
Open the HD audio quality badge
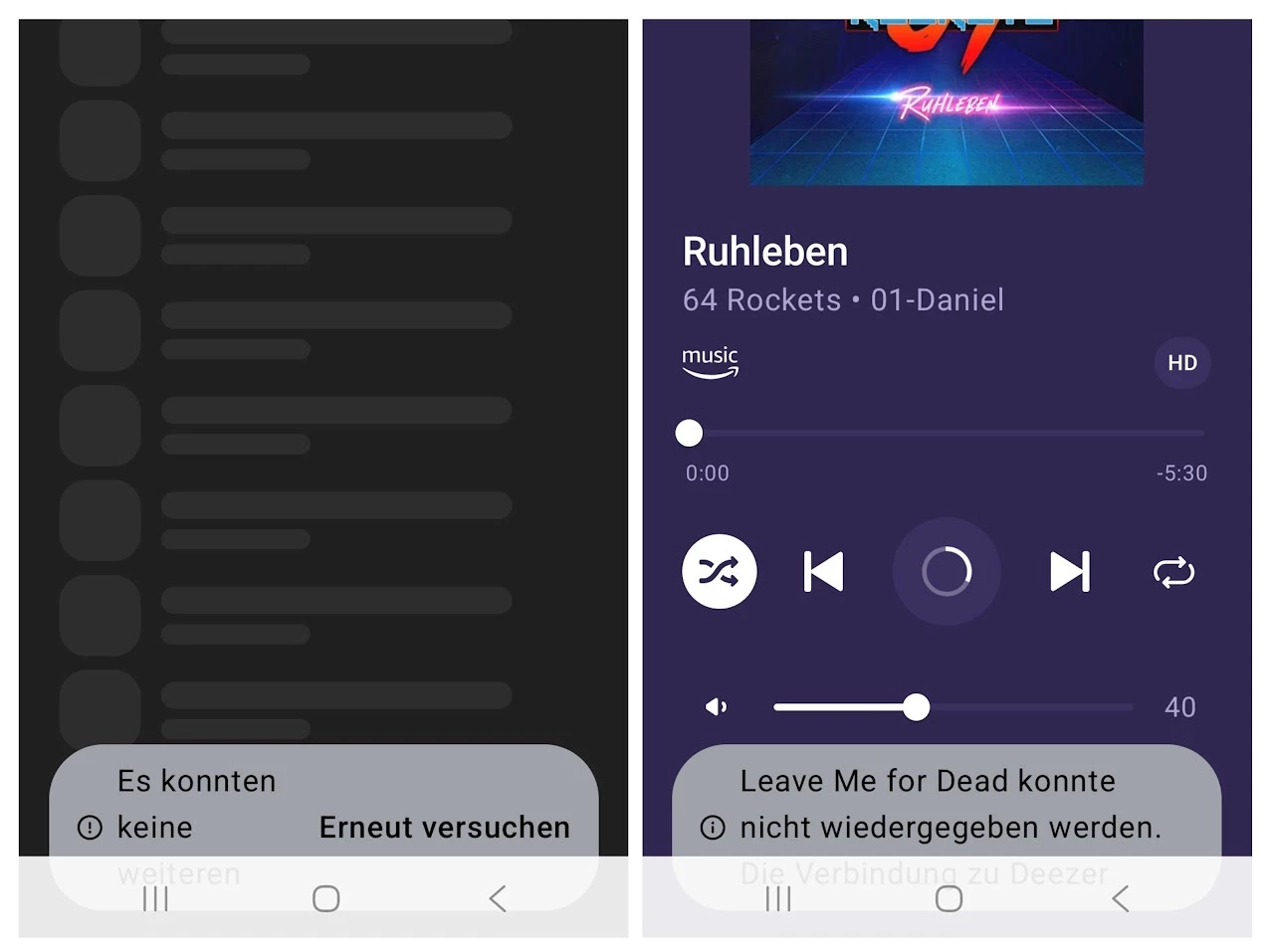point(1181,363)
